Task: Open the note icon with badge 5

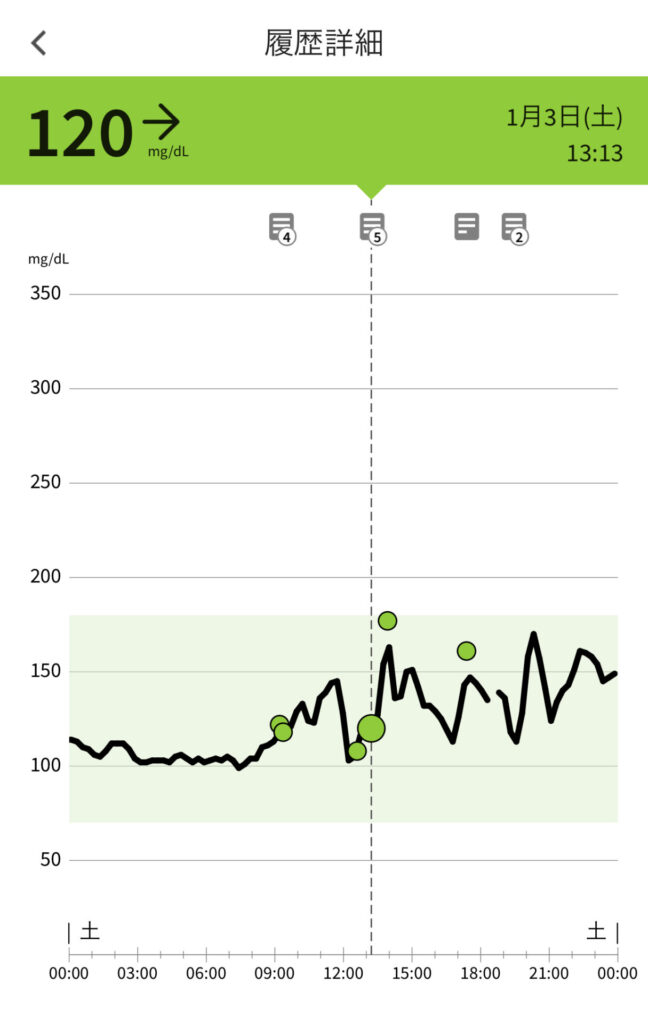Action: click(x=371, y=227)
